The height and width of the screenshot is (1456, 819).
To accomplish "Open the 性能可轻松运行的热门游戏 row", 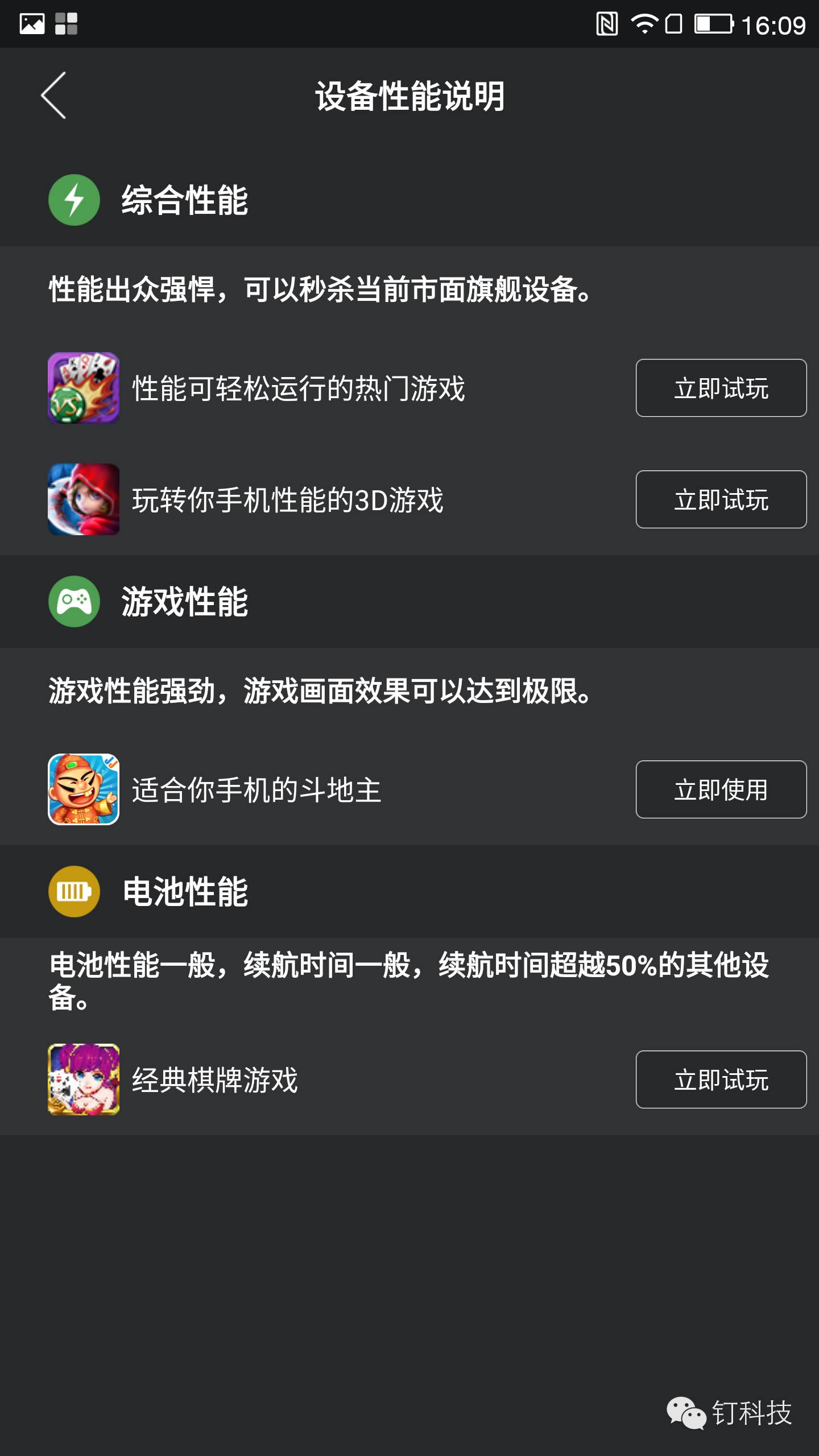I will tap(299, 388).
